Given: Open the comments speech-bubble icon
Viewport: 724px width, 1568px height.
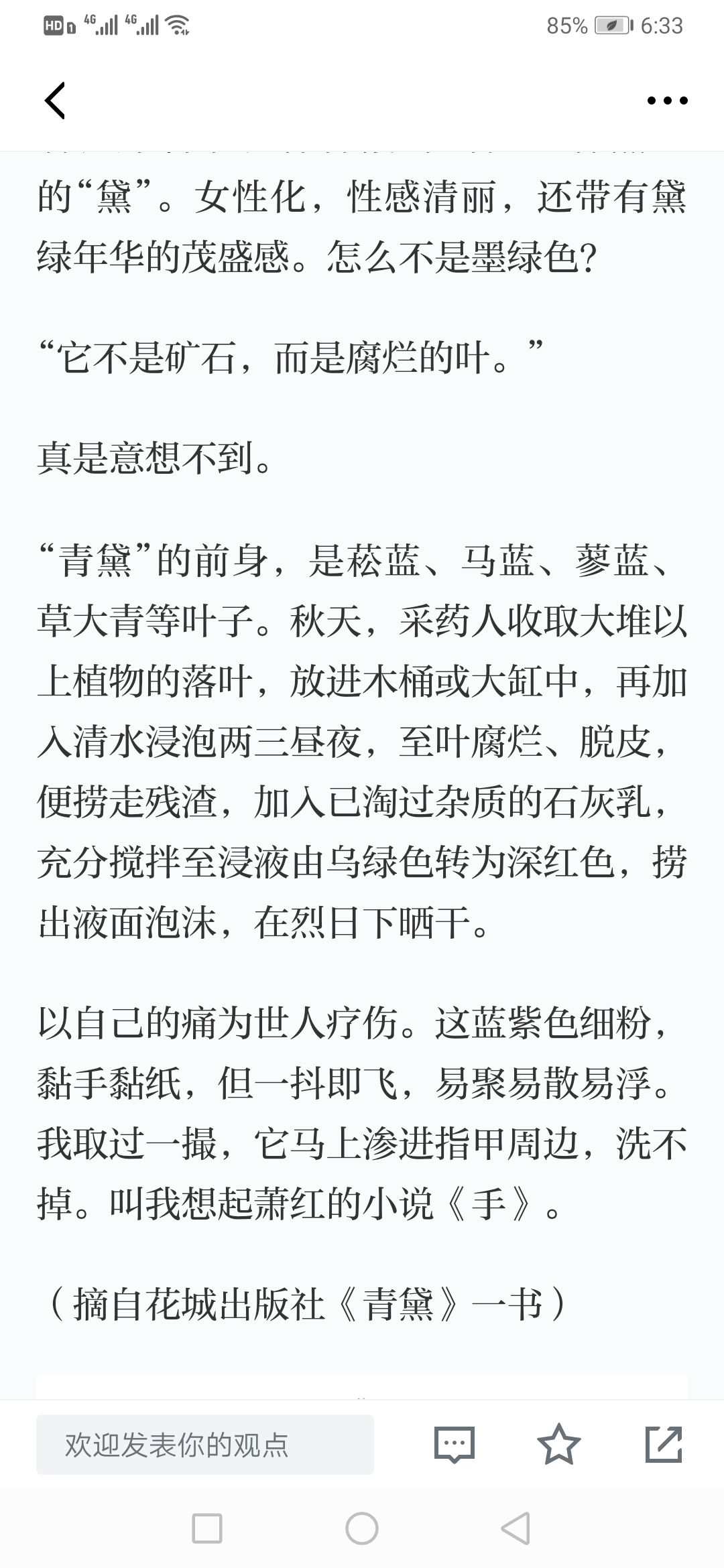Looking at the screenshot, I should [x=455, y=1444].
